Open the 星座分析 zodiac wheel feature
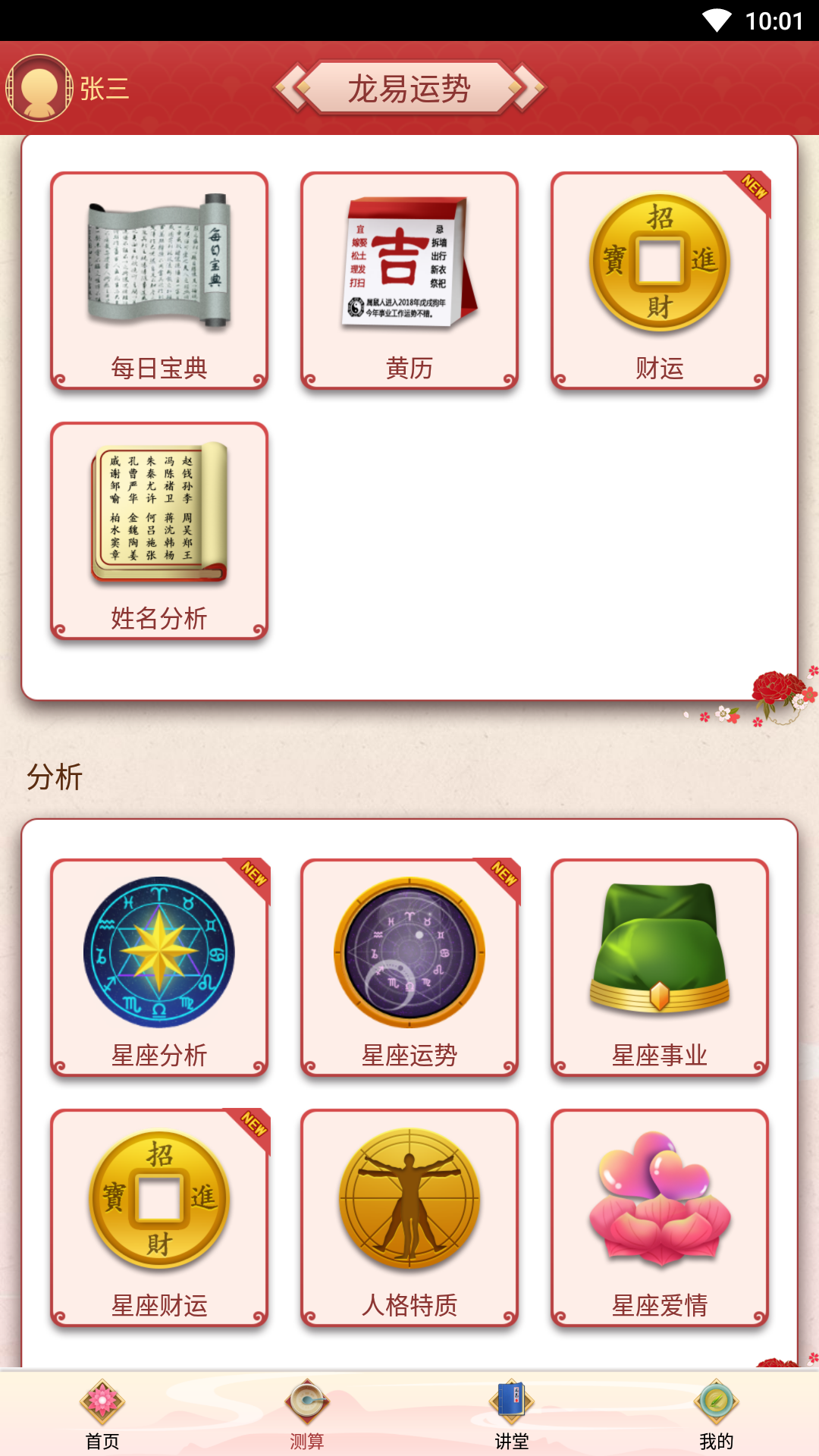The image size is (819, 1456). (158, 967)
